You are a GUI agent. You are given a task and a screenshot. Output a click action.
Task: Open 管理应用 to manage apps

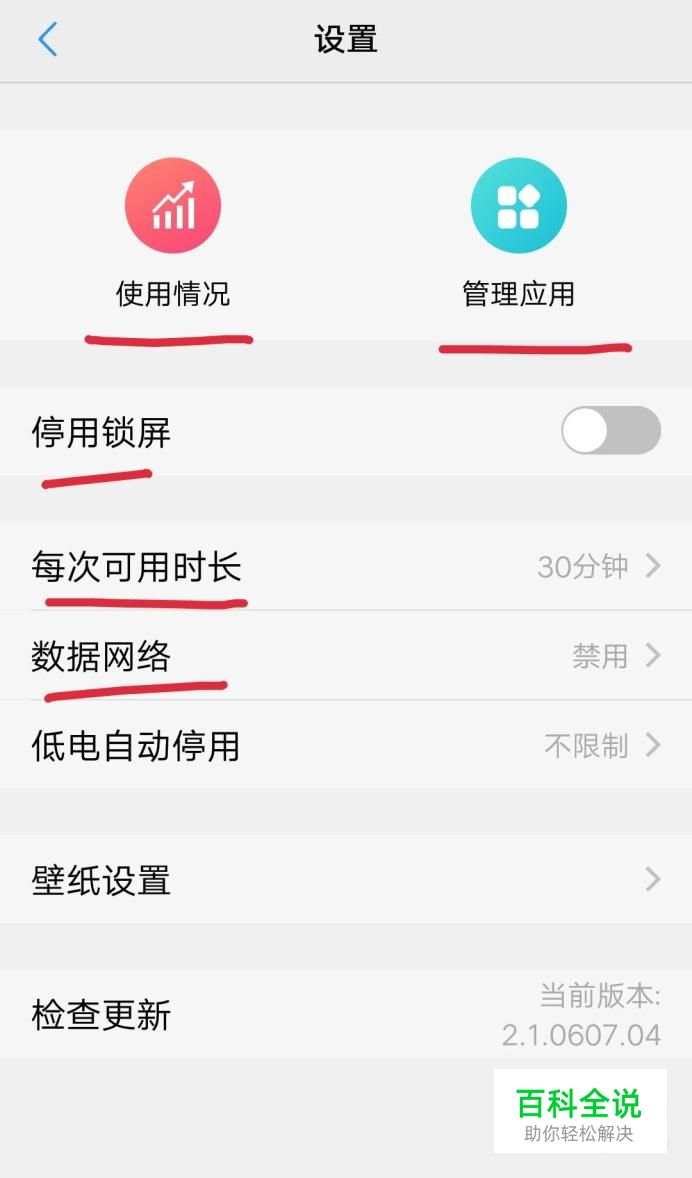pos(518,233)
